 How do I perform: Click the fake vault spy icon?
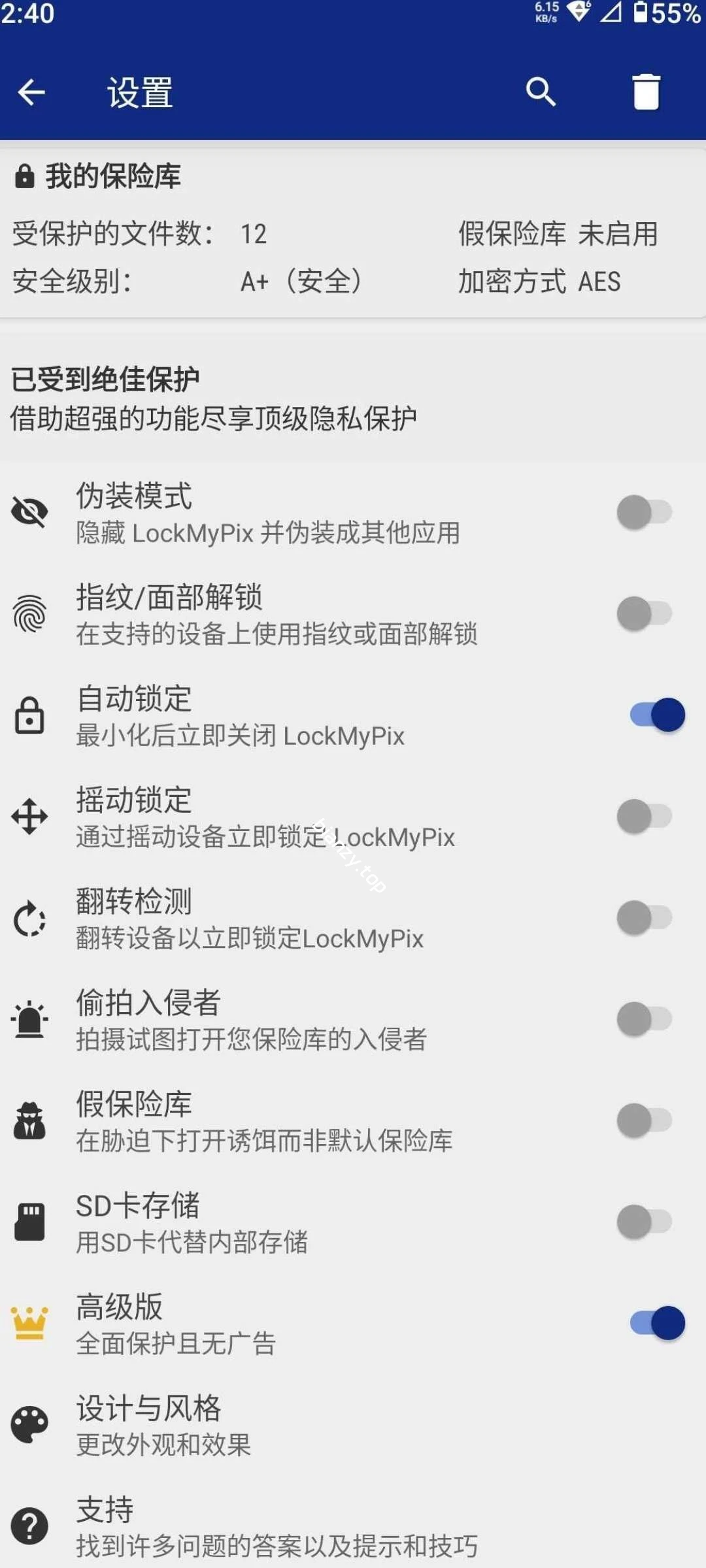[30, 1121]
